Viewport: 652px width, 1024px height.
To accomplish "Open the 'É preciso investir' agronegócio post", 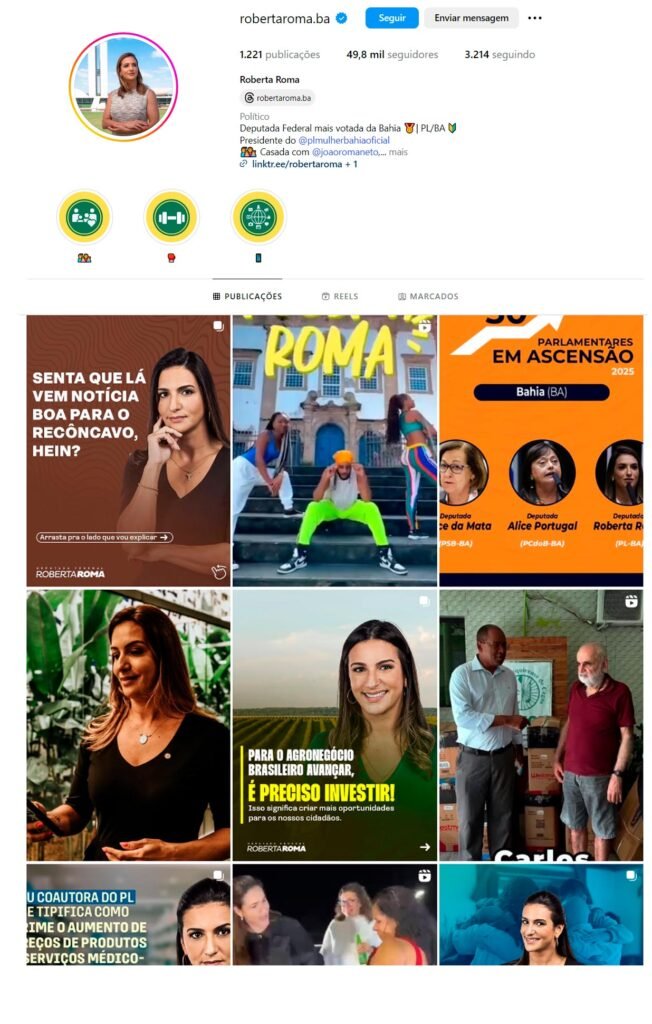I will tap(334, 725).
